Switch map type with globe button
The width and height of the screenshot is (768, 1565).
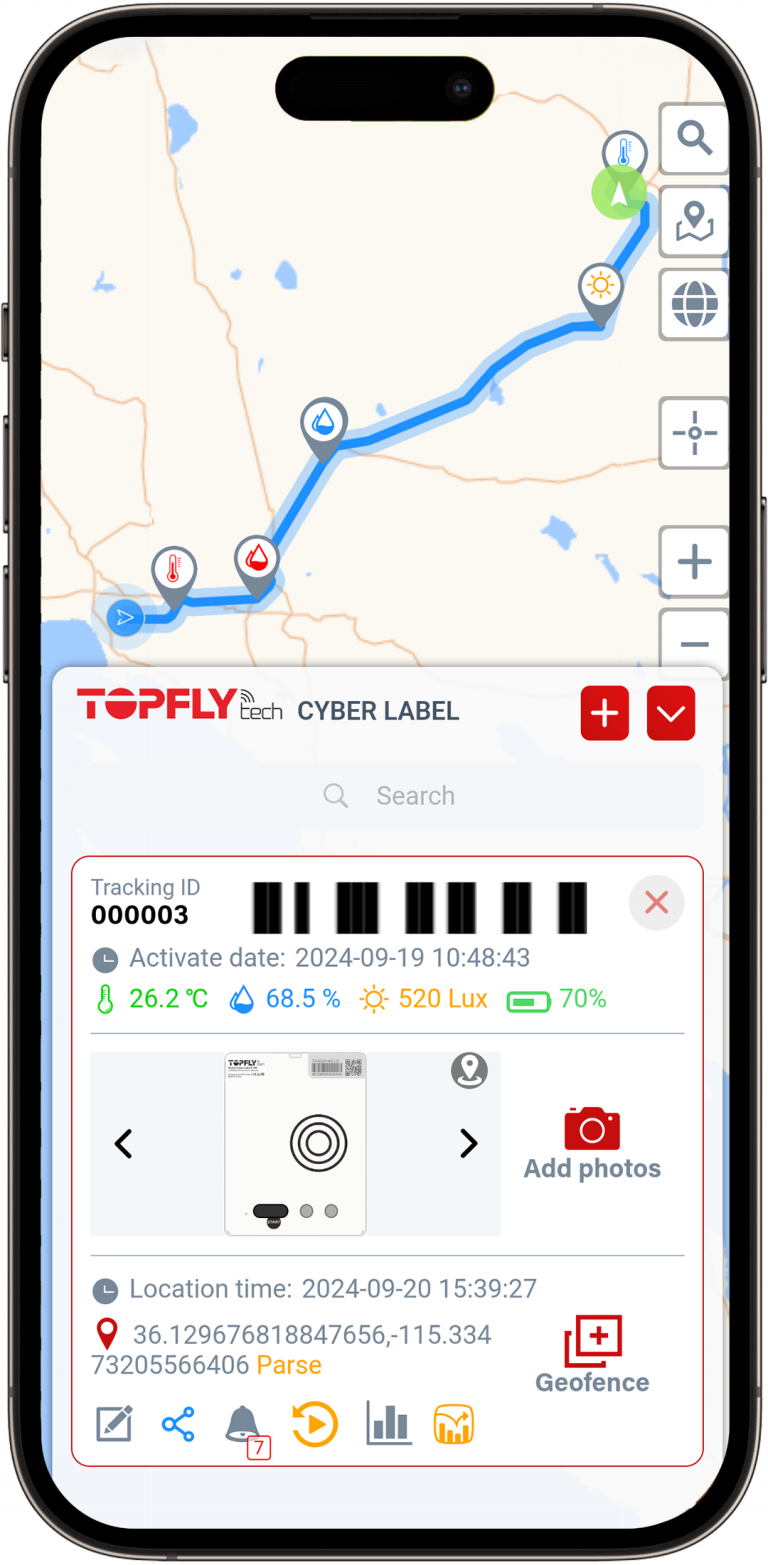[x=694, y=304]
